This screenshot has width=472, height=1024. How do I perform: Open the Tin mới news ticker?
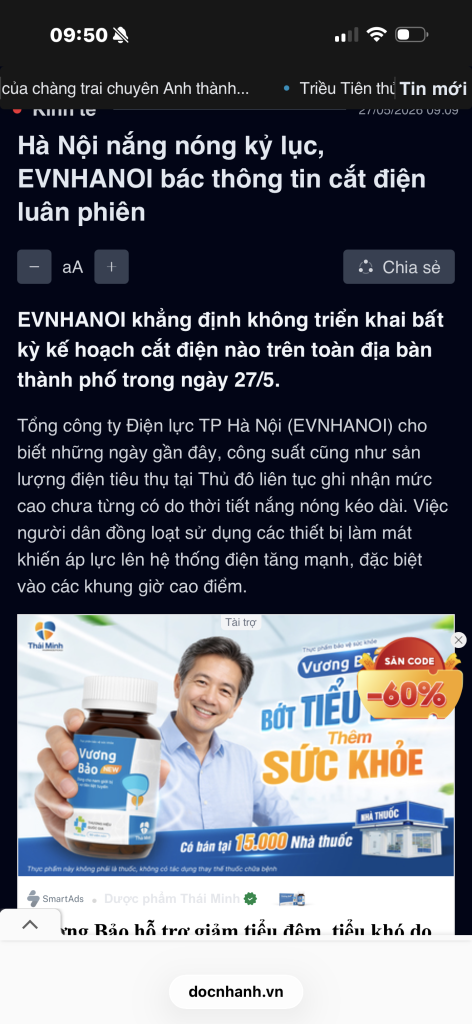pos(433,89)
